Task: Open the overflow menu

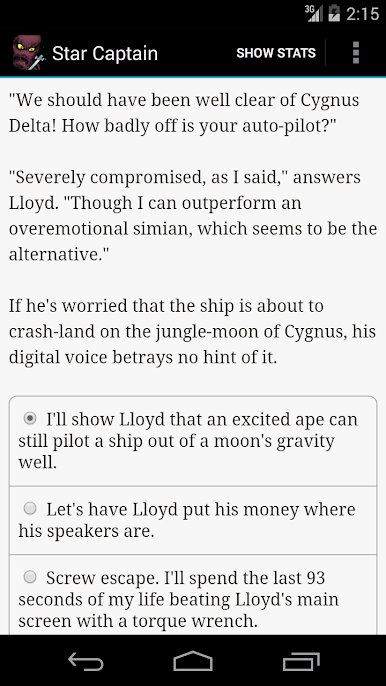Action: (356, 53)
